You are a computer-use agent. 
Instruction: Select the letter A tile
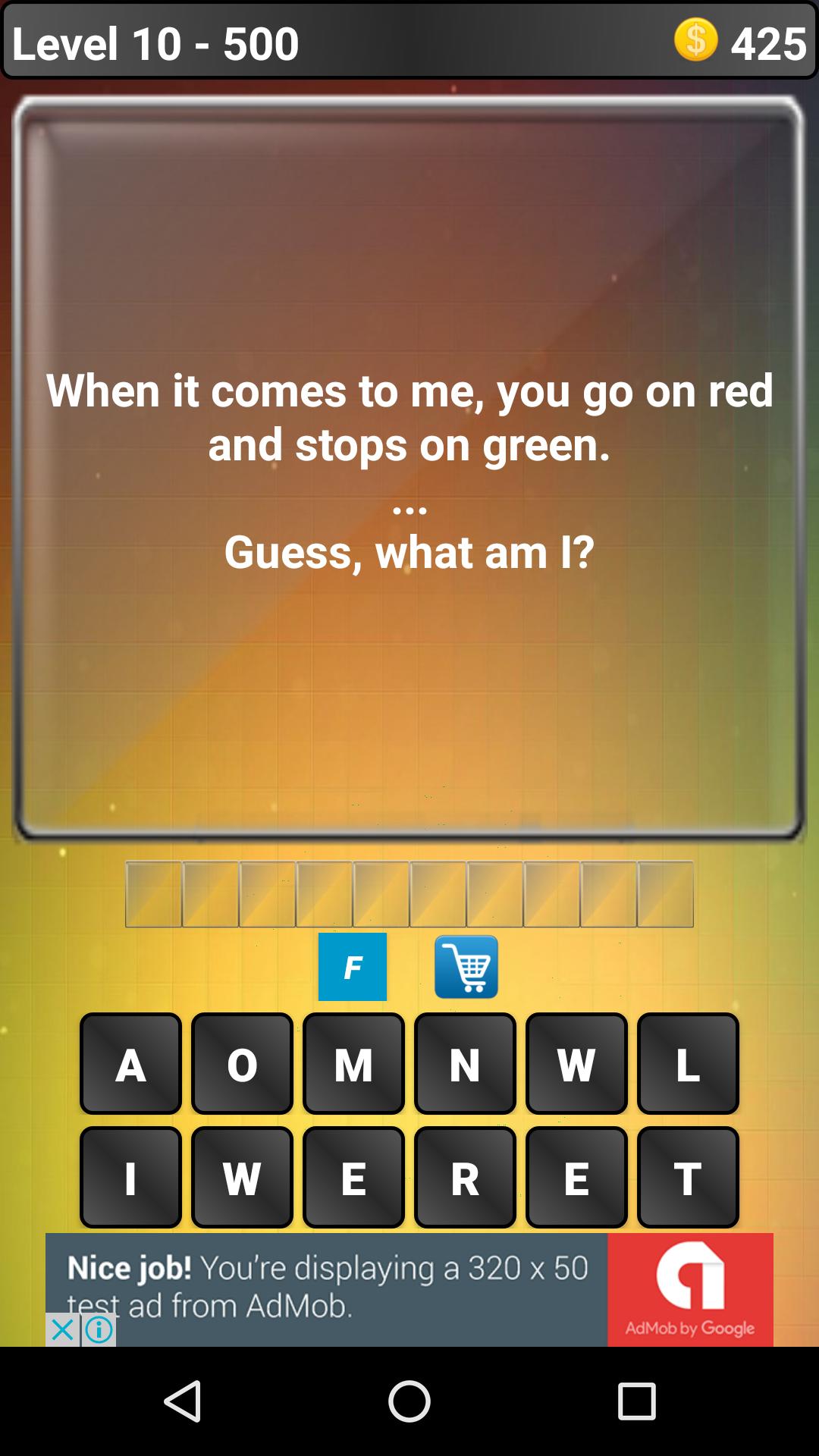[x=130, y=1065]
